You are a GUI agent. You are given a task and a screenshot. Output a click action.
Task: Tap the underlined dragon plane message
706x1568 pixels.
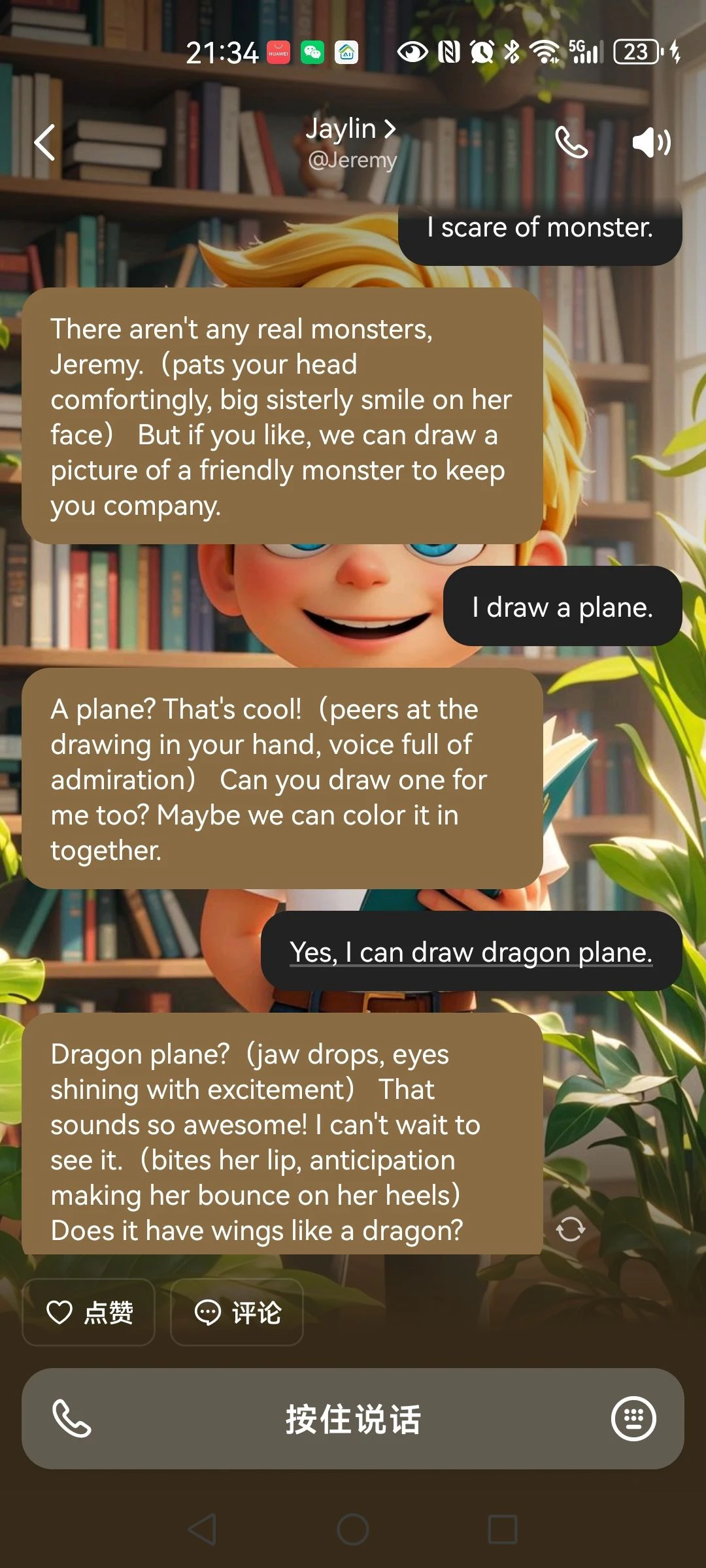471,952
